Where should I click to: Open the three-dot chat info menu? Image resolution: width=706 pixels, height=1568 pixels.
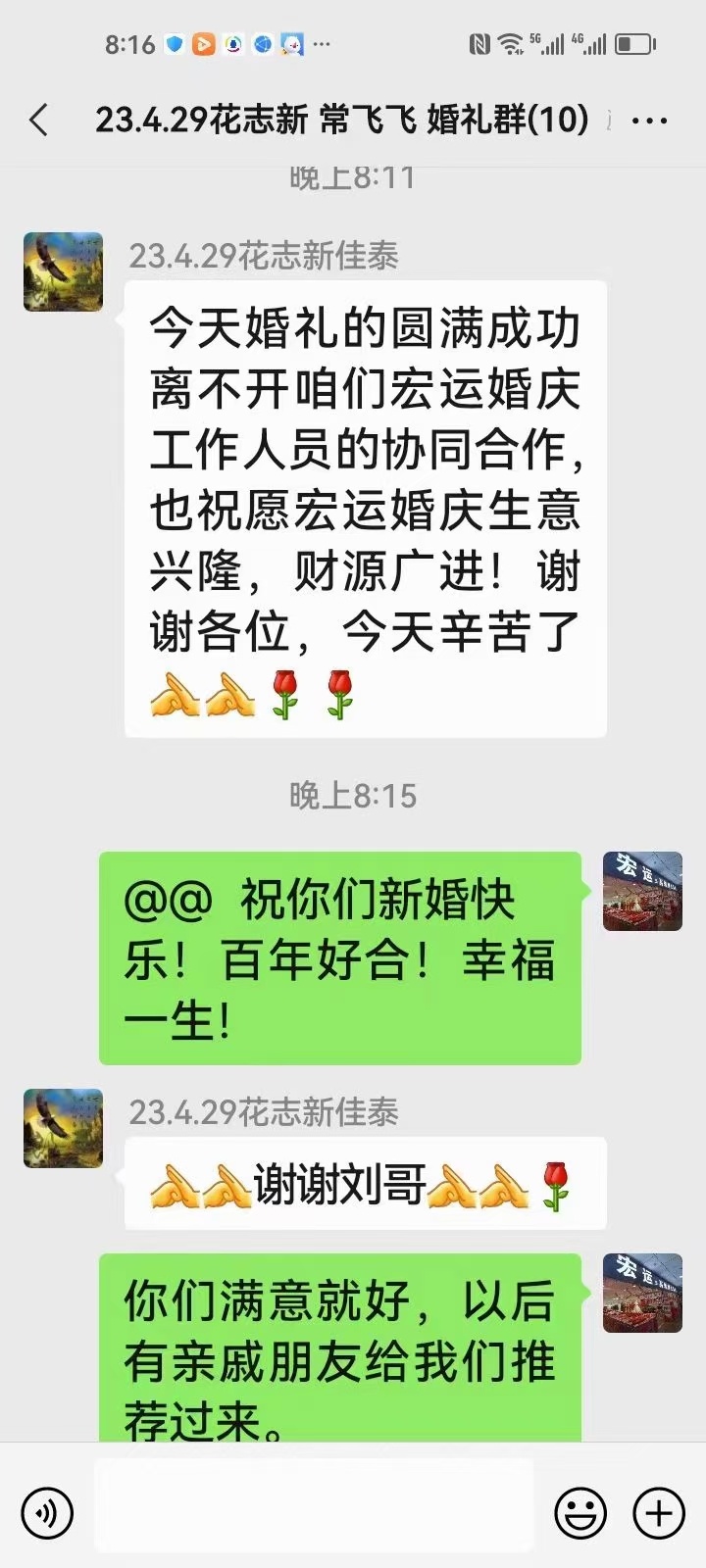(649, 122)
